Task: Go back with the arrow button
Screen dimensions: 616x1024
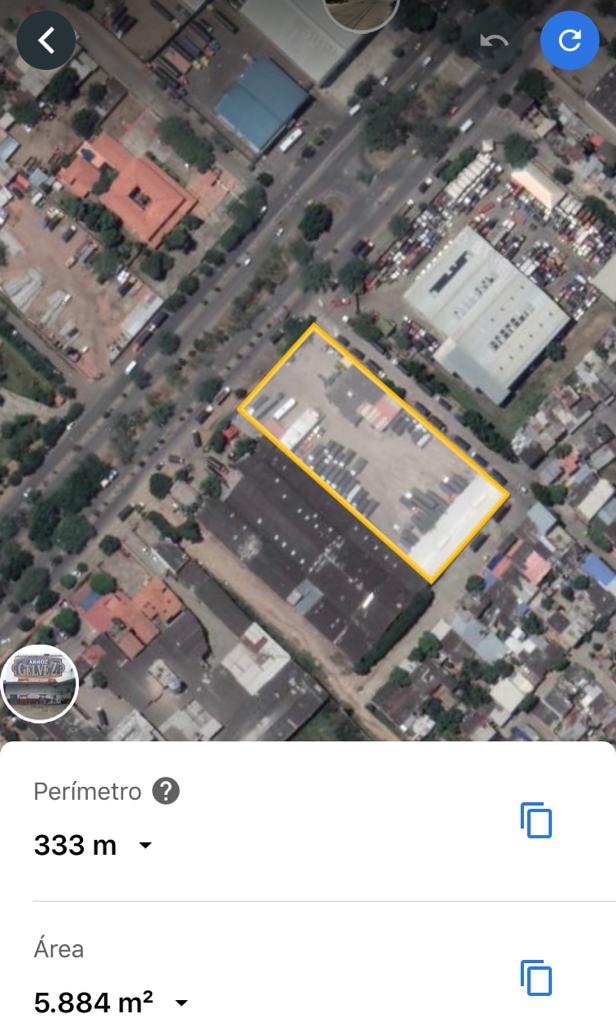Action: [x=46, y=40]
